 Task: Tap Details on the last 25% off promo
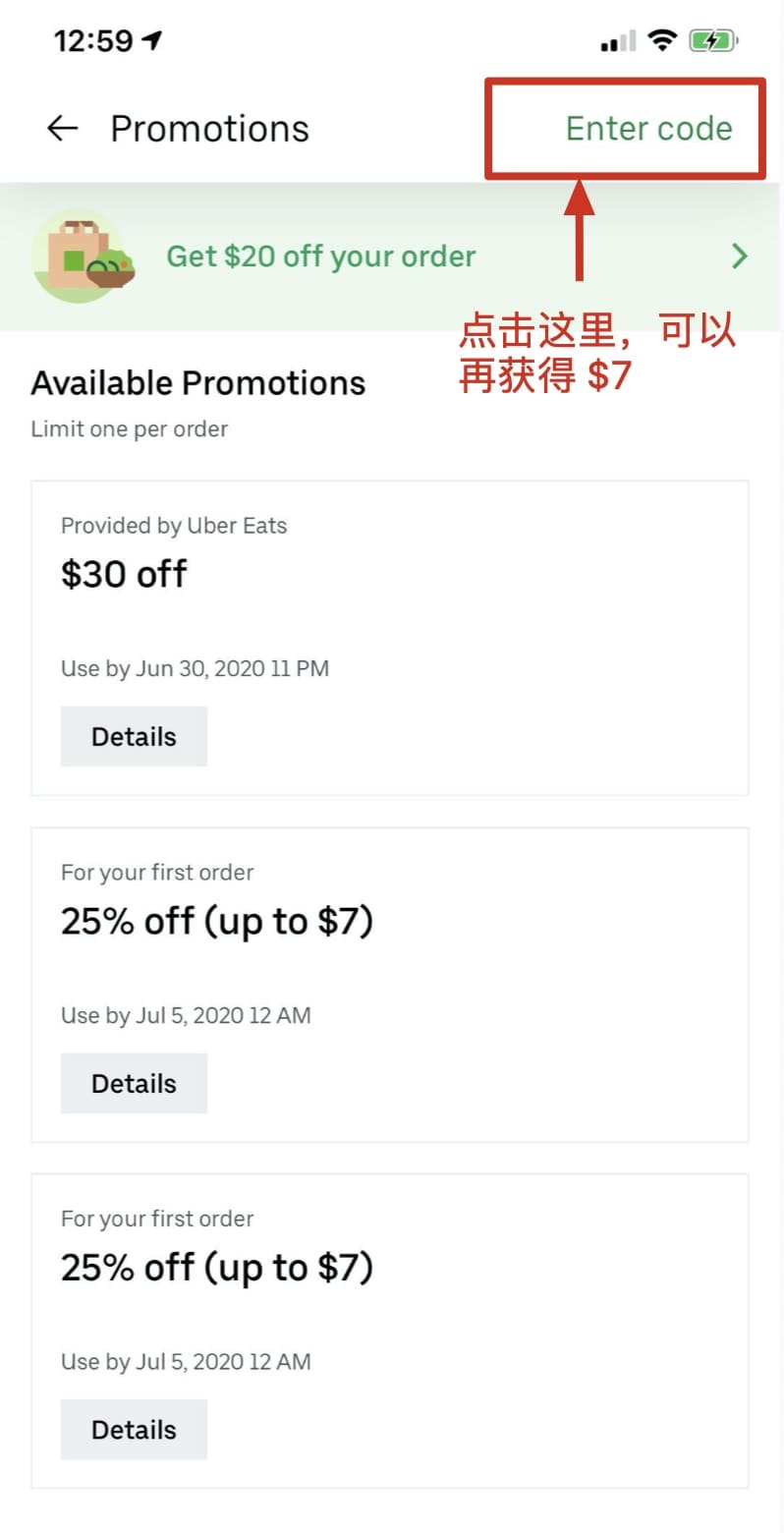pos(134,1429)
